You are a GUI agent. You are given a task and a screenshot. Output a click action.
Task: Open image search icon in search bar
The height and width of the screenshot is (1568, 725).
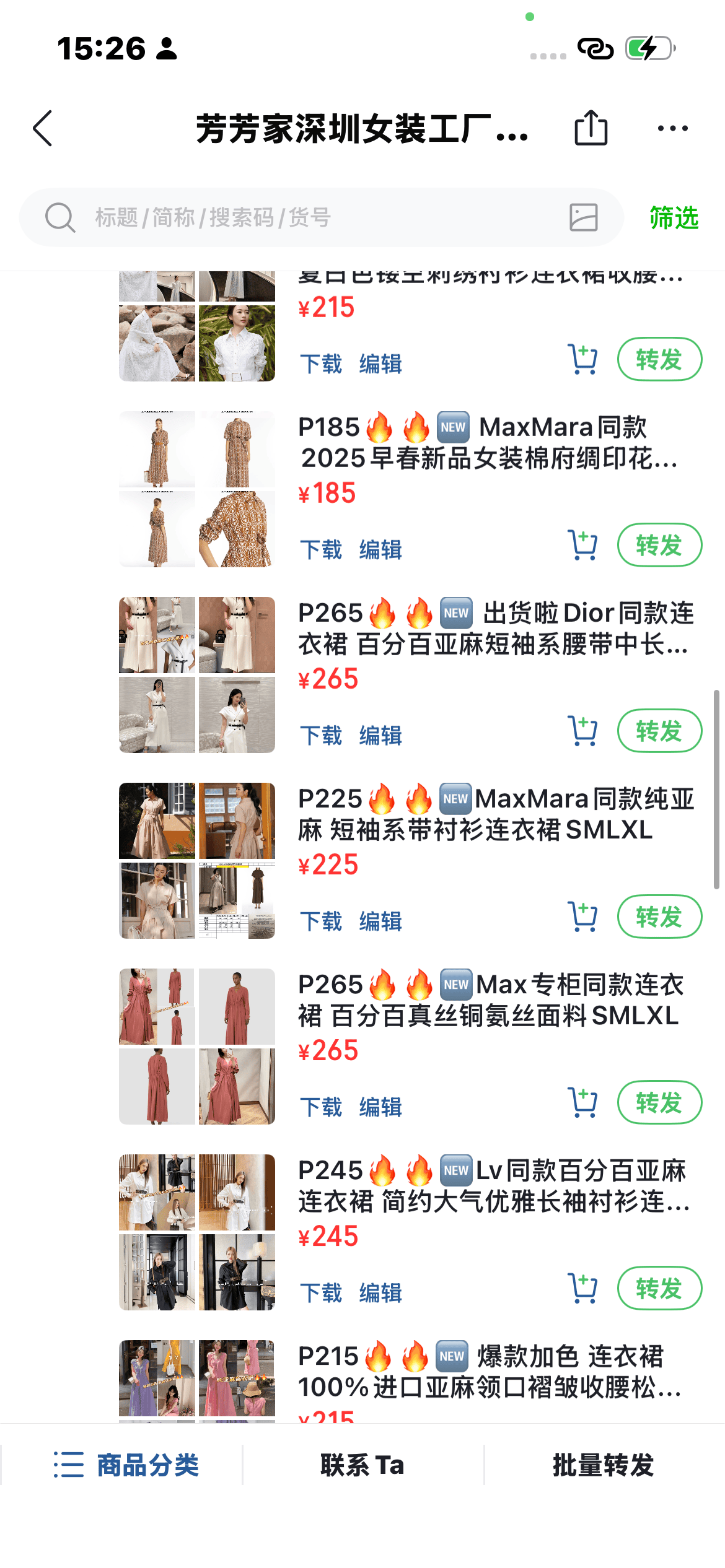coord(583,217)
